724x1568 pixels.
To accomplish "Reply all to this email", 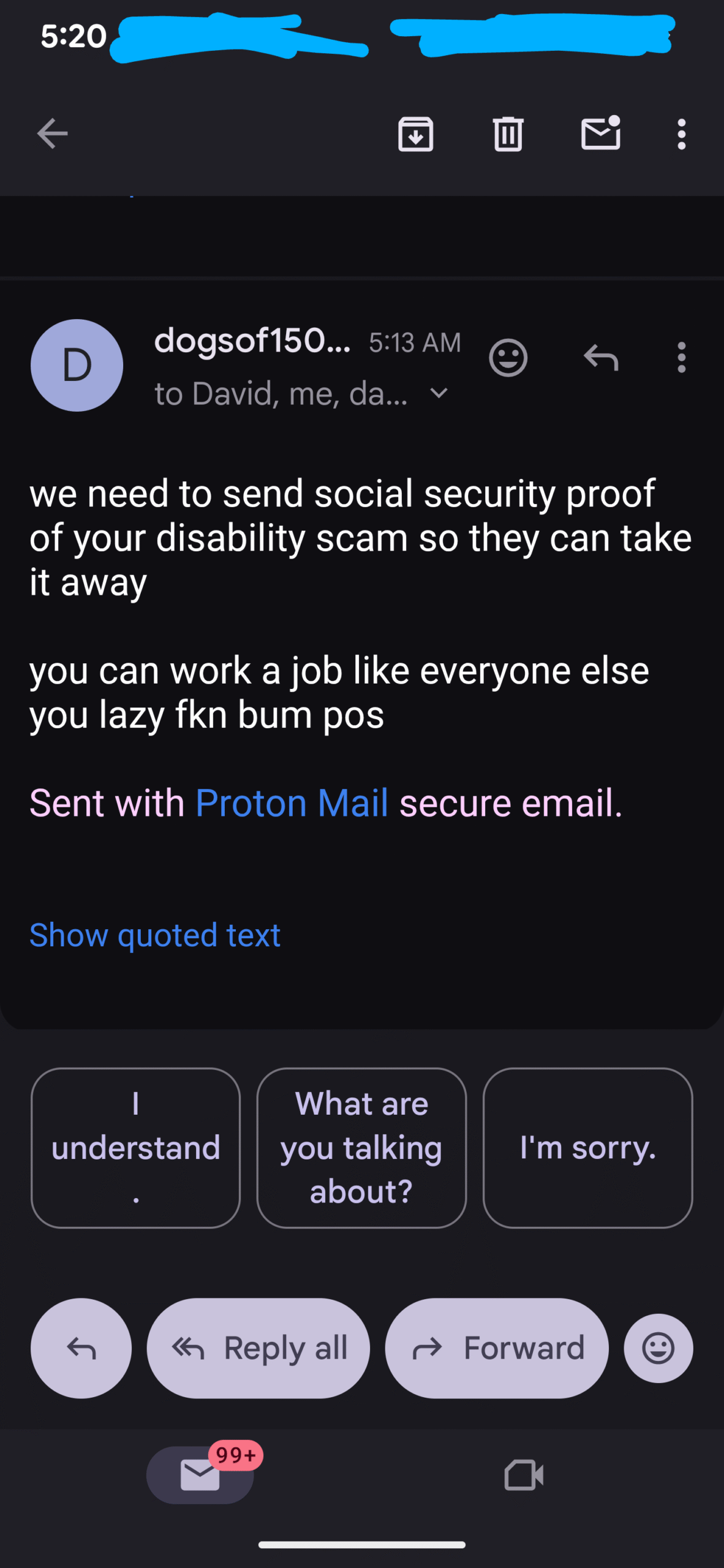I will (x=258, y=1348).
